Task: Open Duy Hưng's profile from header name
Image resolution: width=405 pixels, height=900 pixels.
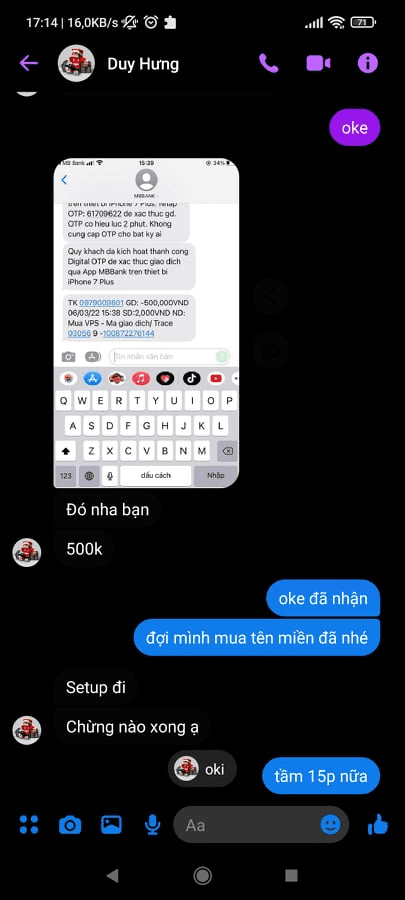Action: pyautogui.click(x=143, y=64)
